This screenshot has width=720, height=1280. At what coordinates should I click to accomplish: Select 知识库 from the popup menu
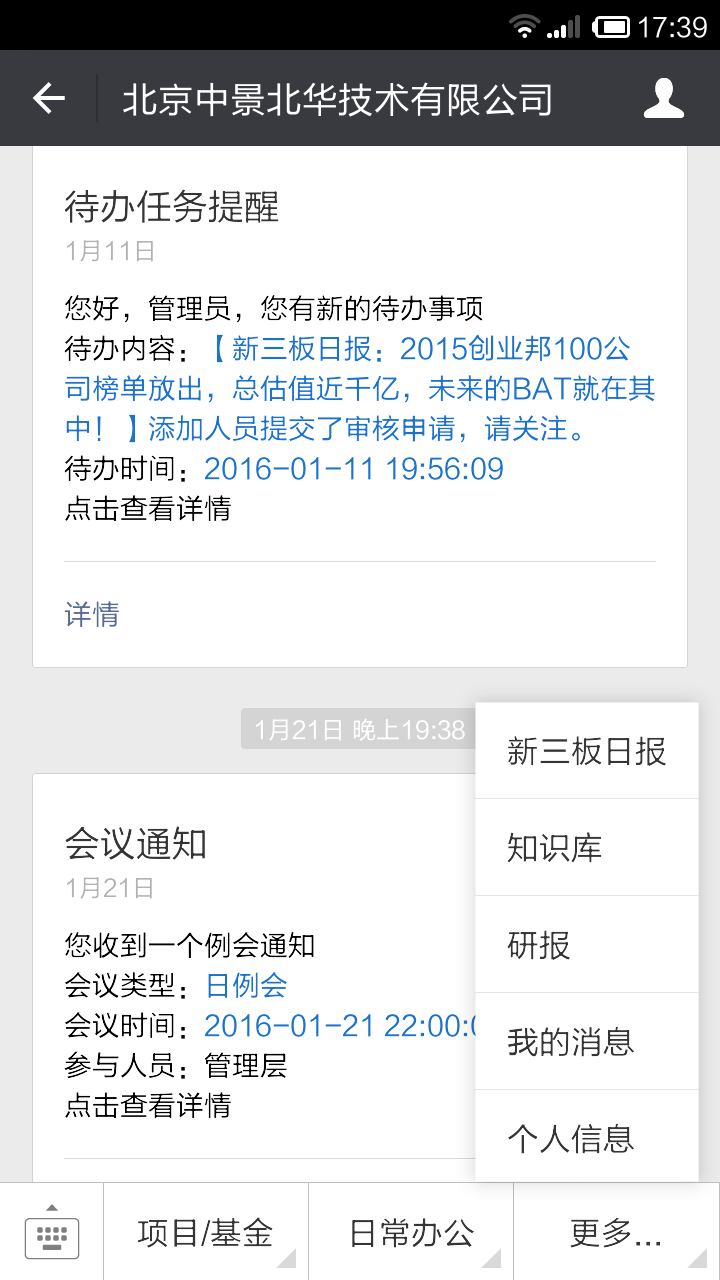coord(586,848)
